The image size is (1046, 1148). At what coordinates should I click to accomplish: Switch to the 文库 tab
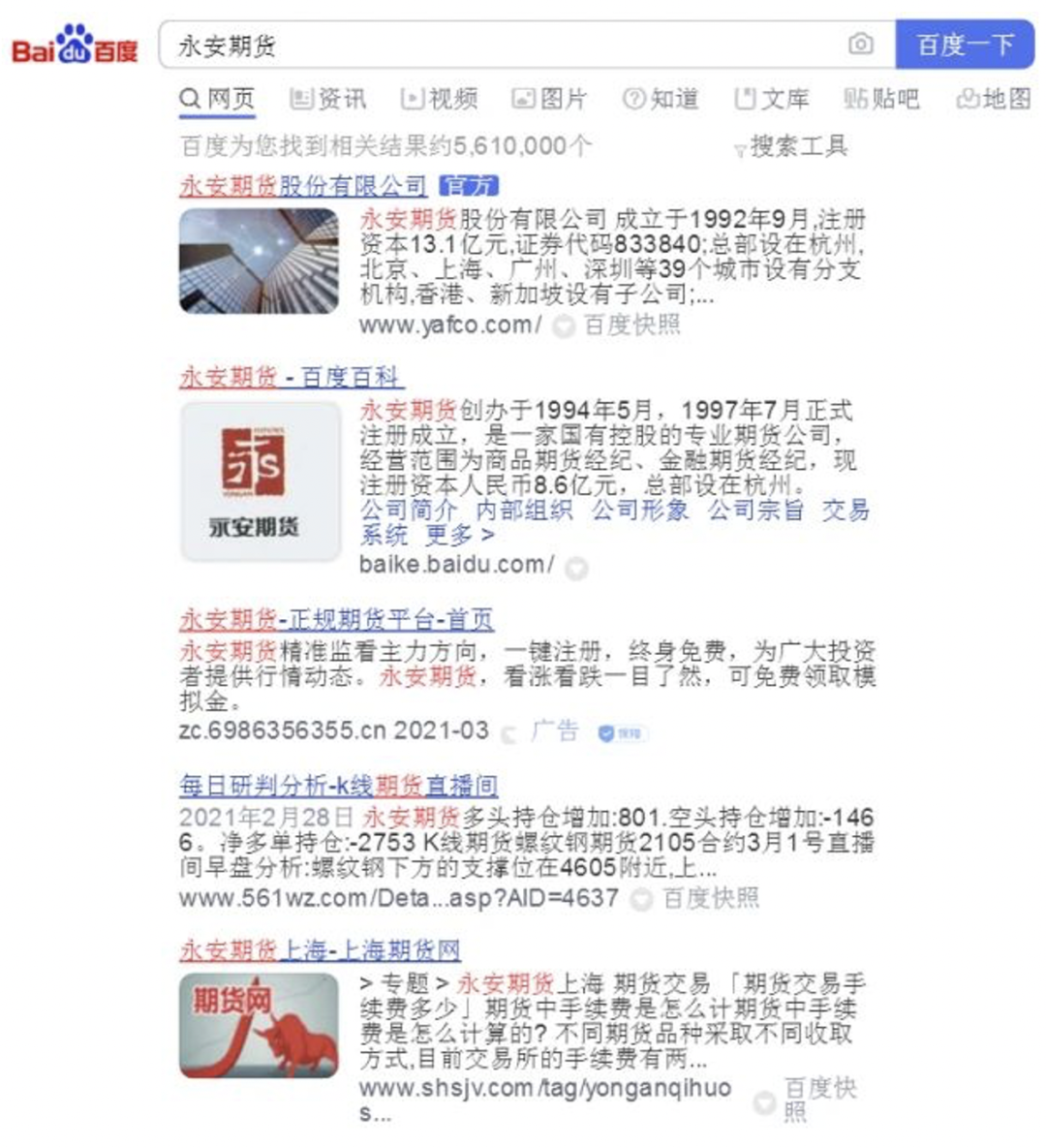click(x=772, y=99)
